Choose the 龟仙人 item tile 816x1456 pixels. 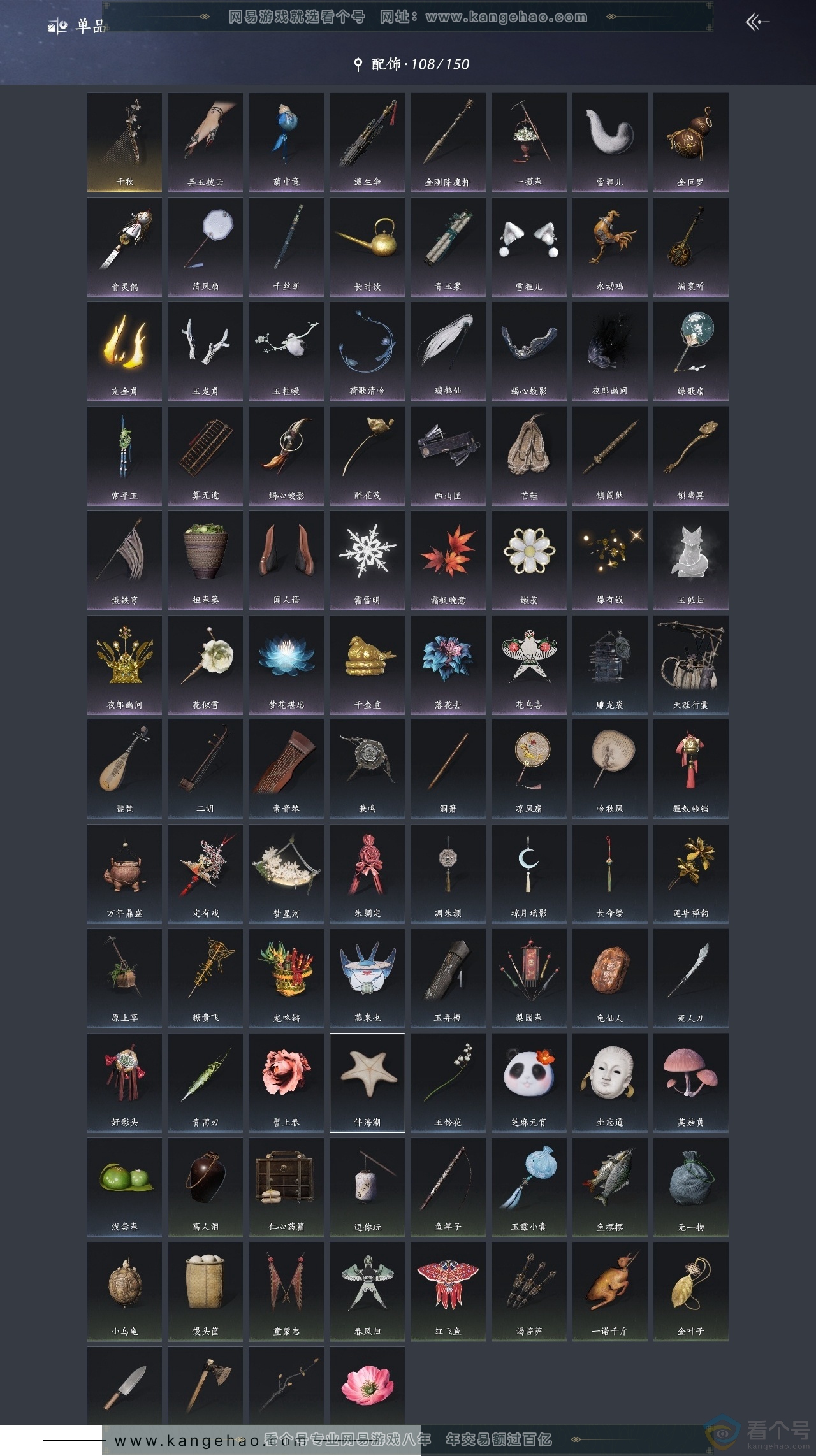pos(609,978)
